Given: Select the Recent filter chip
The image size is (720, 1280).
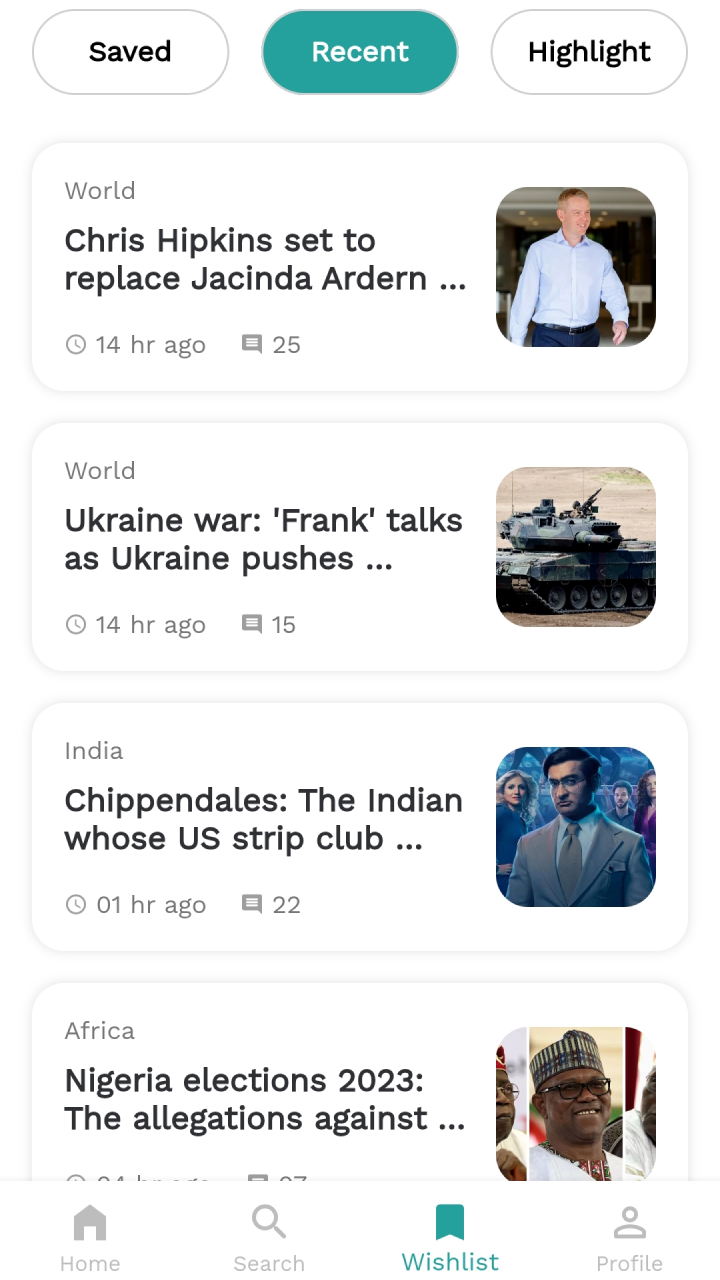Looking at the screenshot, I should point(360,52).
